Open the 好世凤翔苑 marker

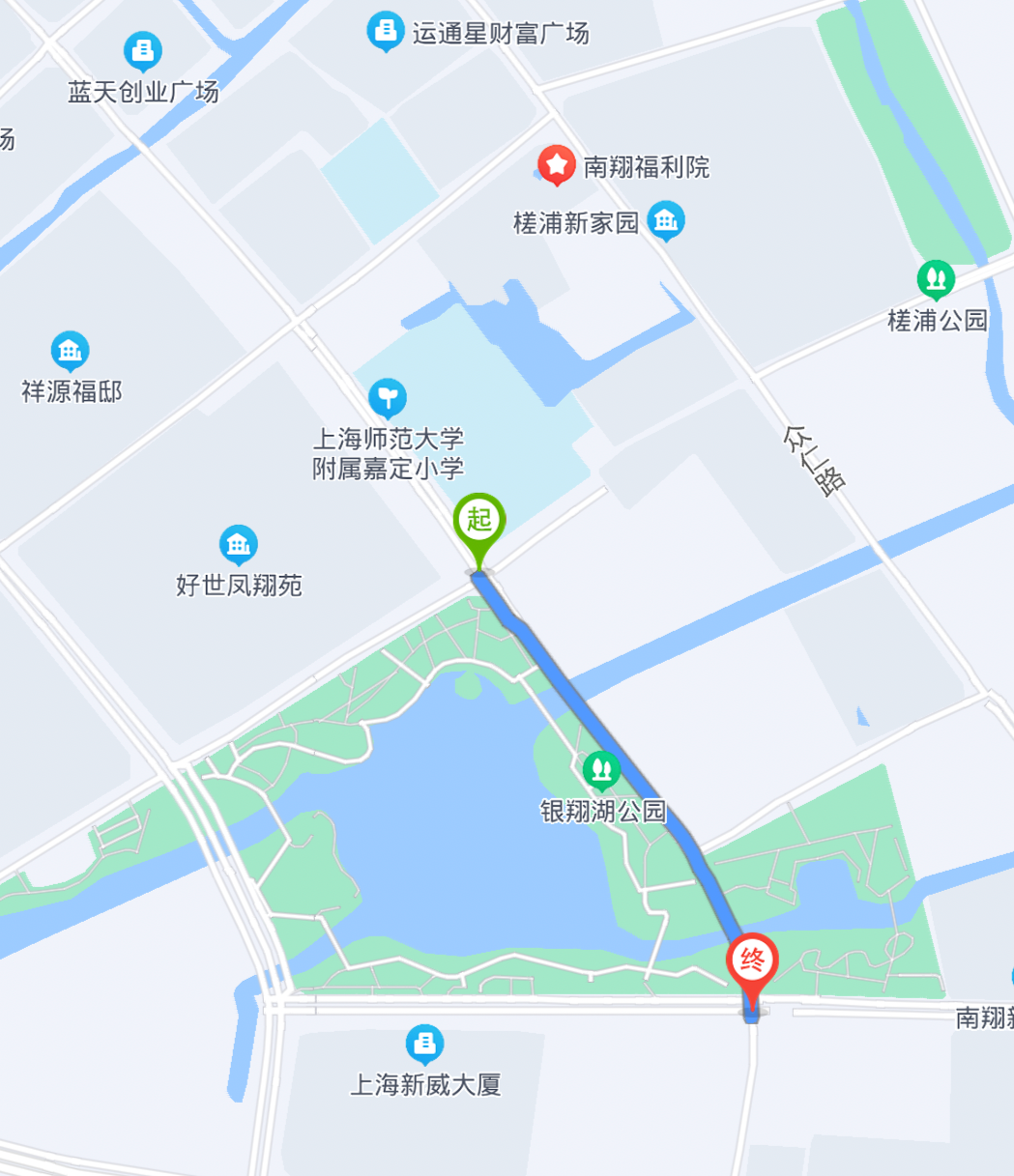[238, 545]
